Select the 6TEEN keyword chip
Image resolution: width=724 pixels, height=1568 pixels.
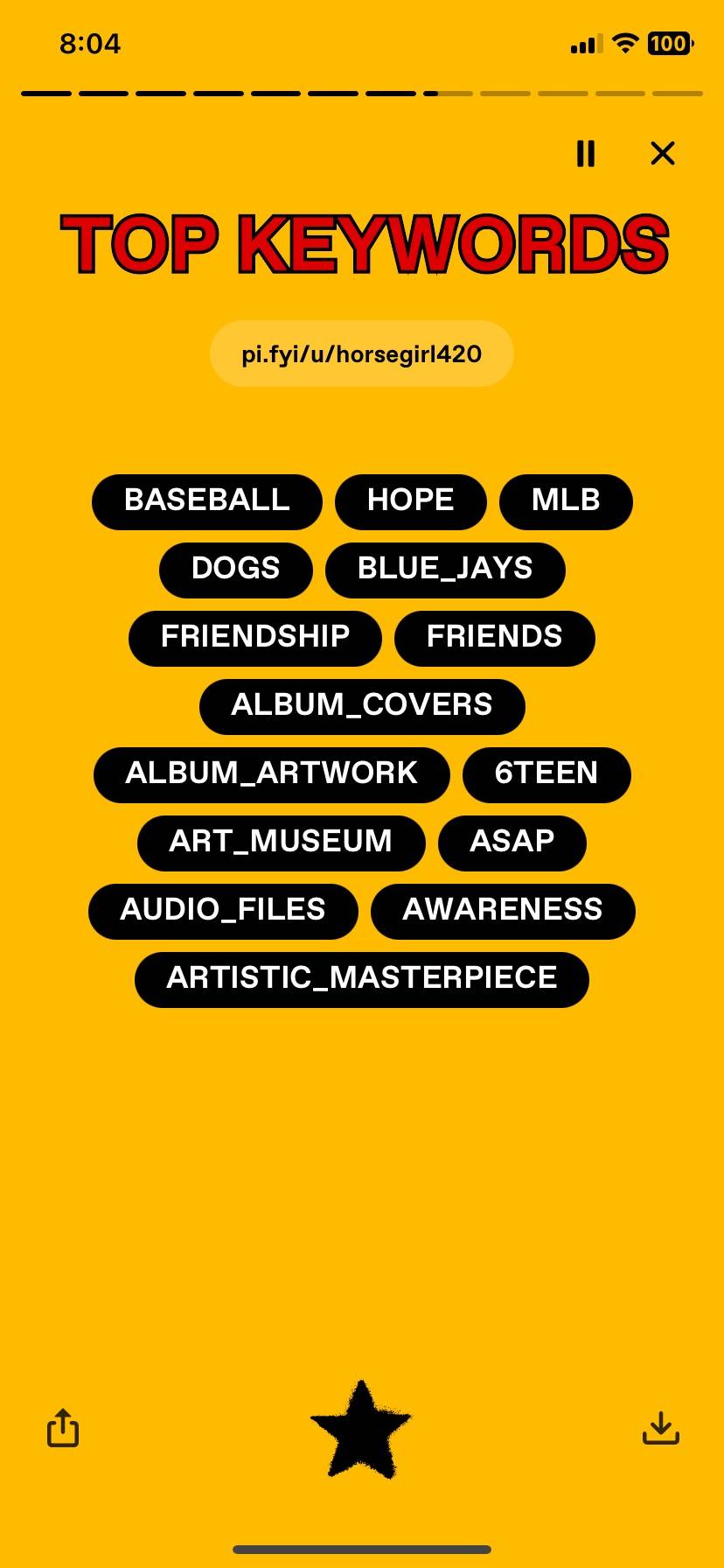click(546, 774)
